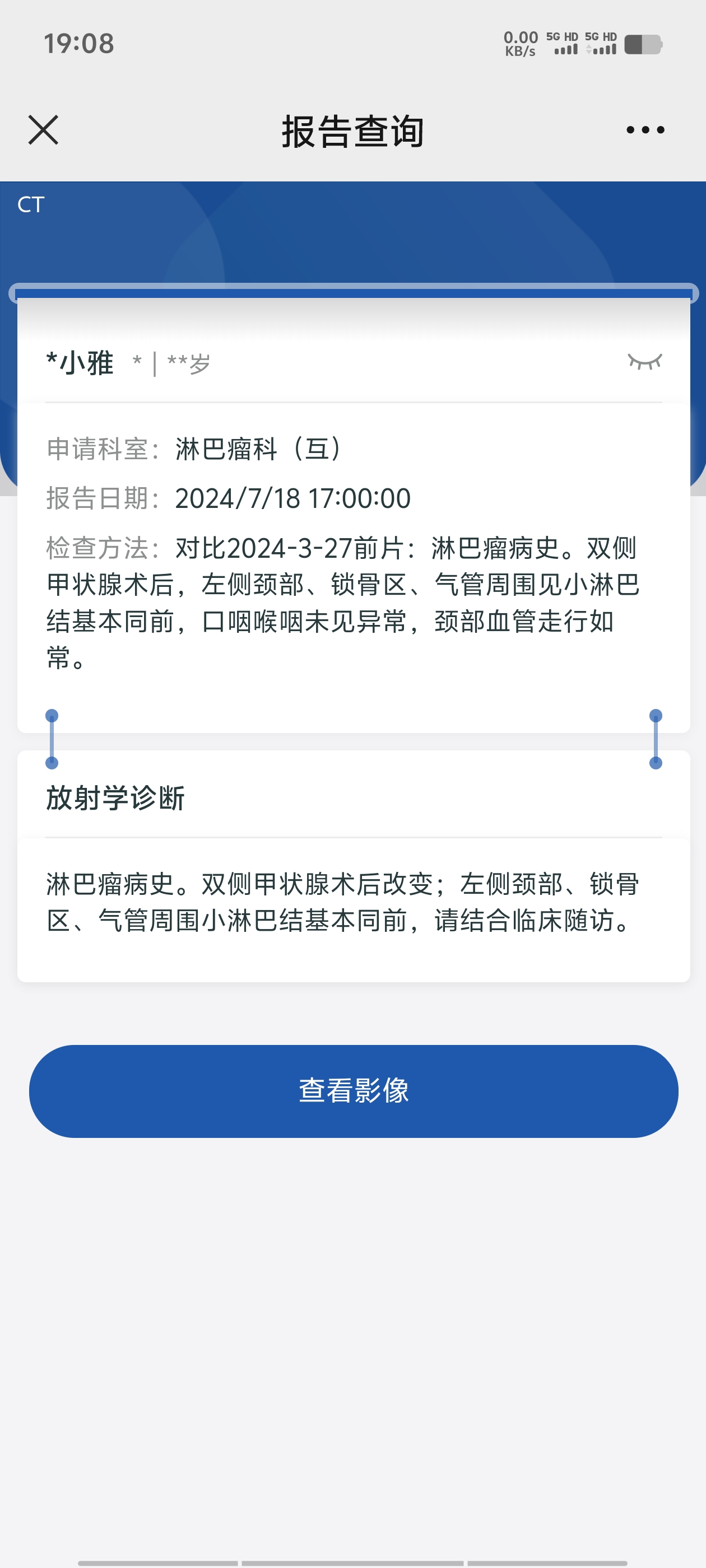The height and width of the screenshot is (1568, 706).
Task: Reveal hidden patient info with eye icon
Action: [x=644, y=362]
